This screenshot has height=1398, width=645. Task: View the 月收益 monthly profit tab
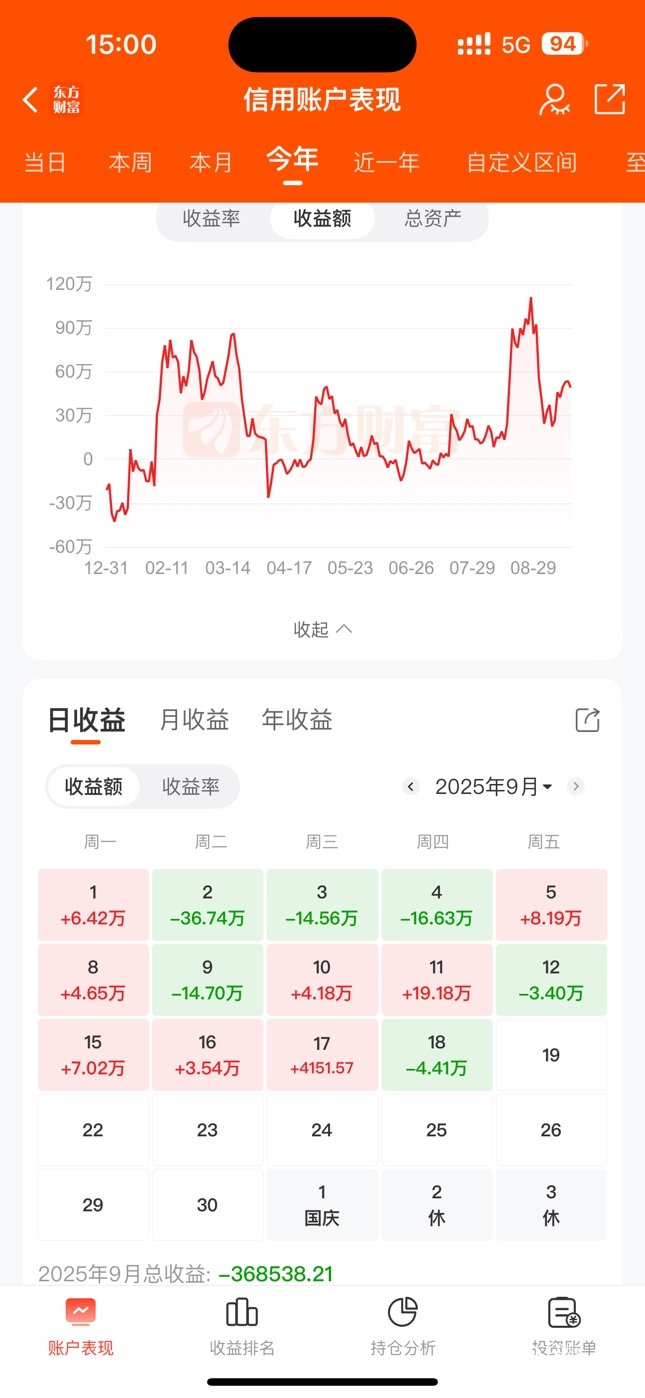[194, 720]
